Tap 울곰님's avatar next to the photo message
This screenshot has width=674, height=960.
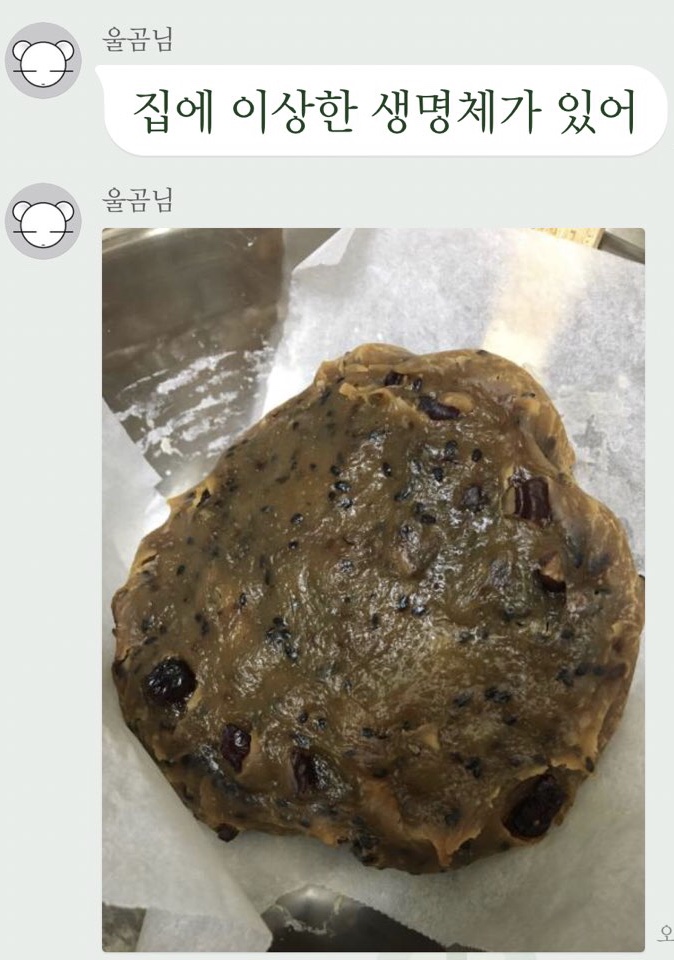43,220
